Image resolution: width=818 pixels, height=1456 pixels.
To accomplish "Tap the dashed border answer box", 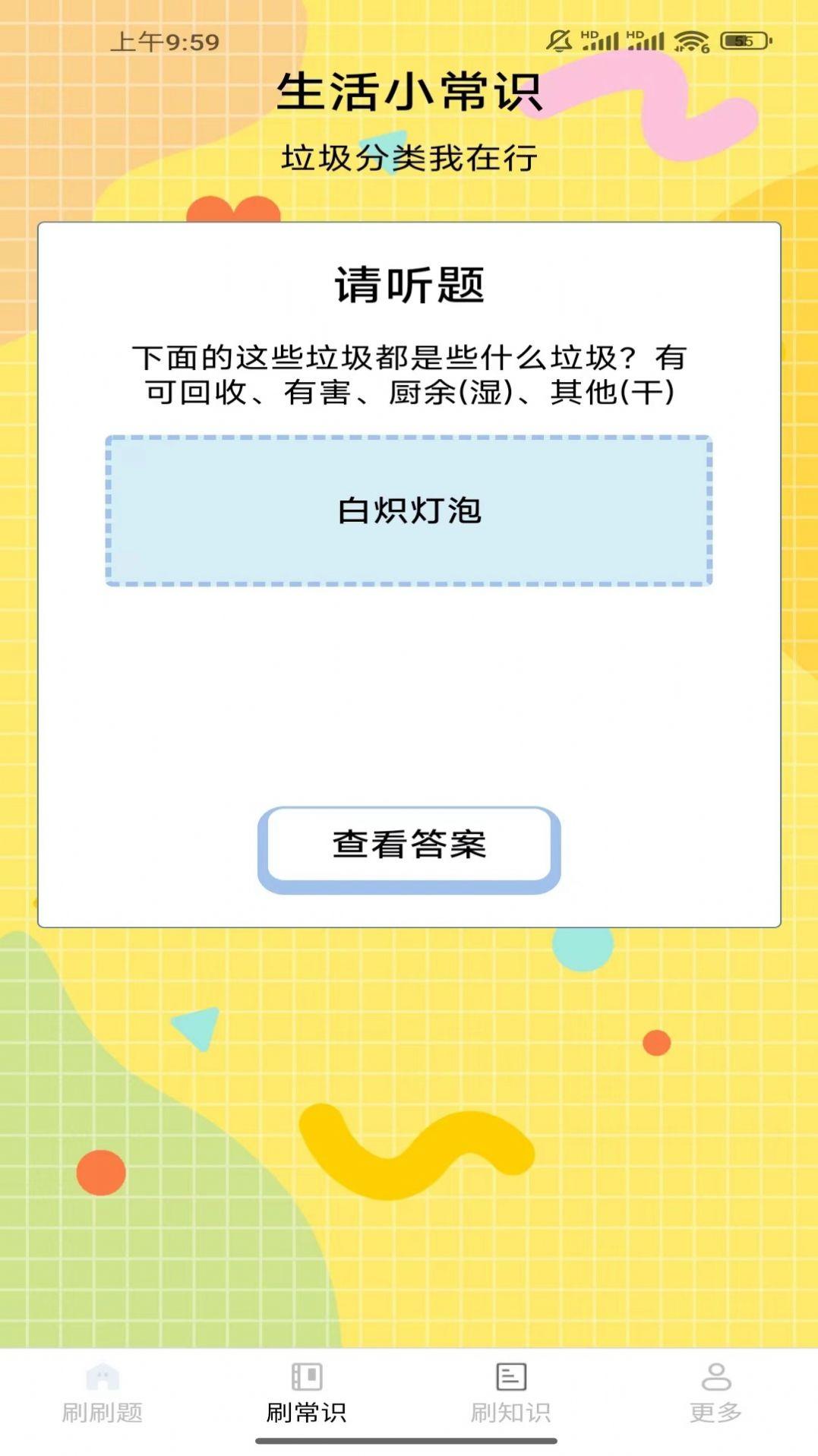I will [409, 510].
